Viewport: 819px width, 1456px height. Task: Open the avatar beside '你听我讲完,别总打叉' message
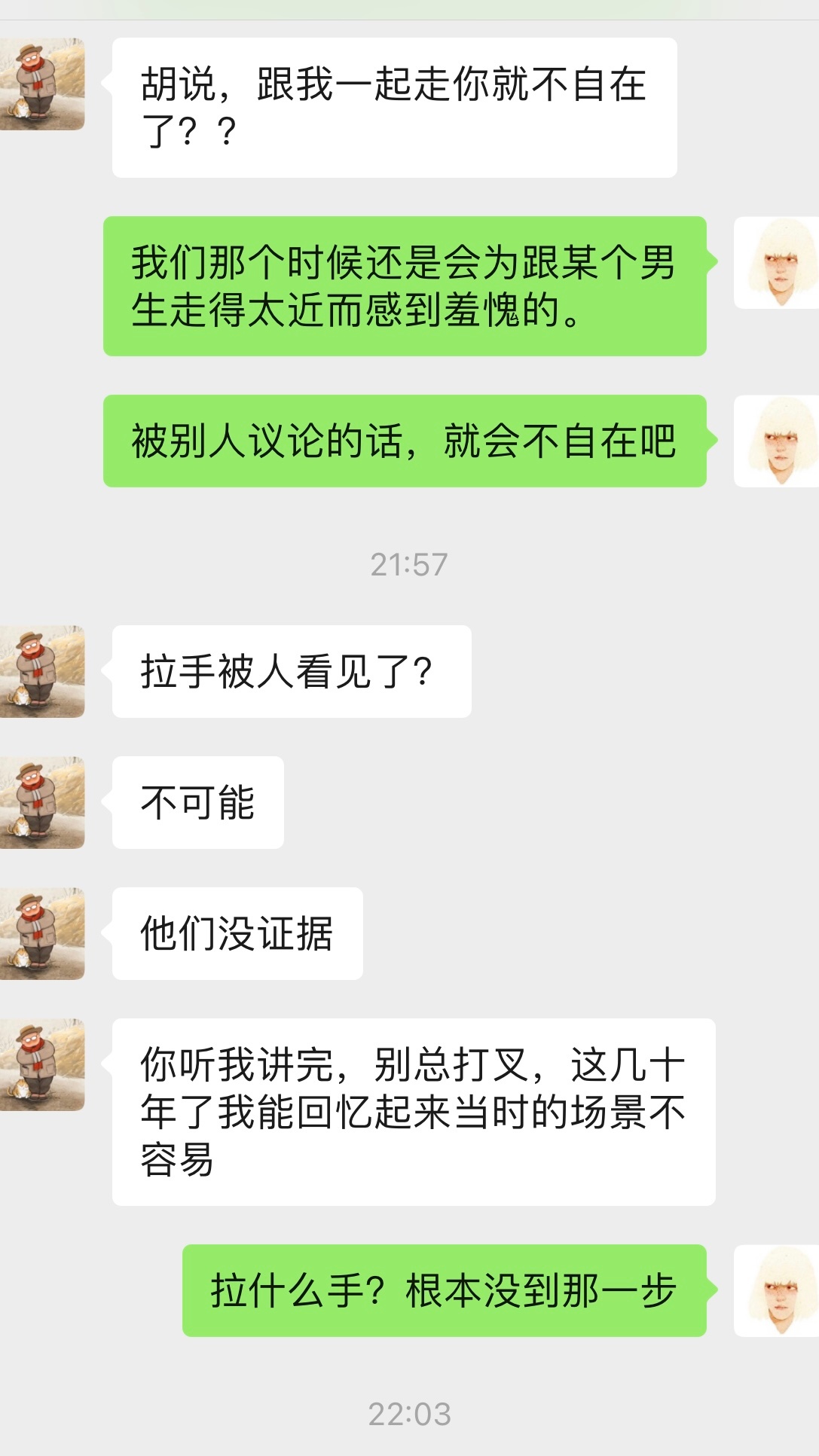pyautogui.click(x=42, y=1064)
